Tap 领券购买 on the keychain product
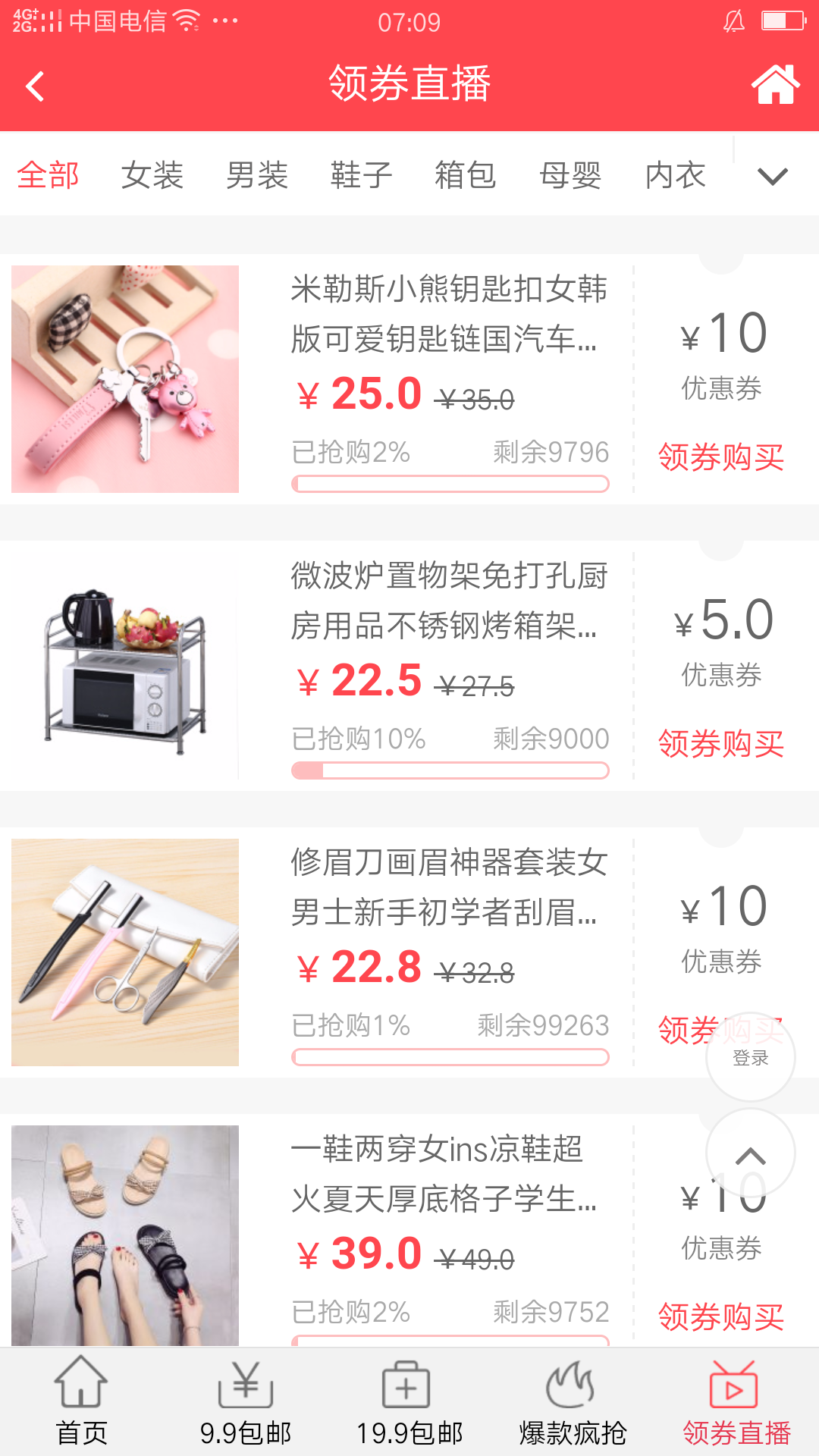 point(721,457)
